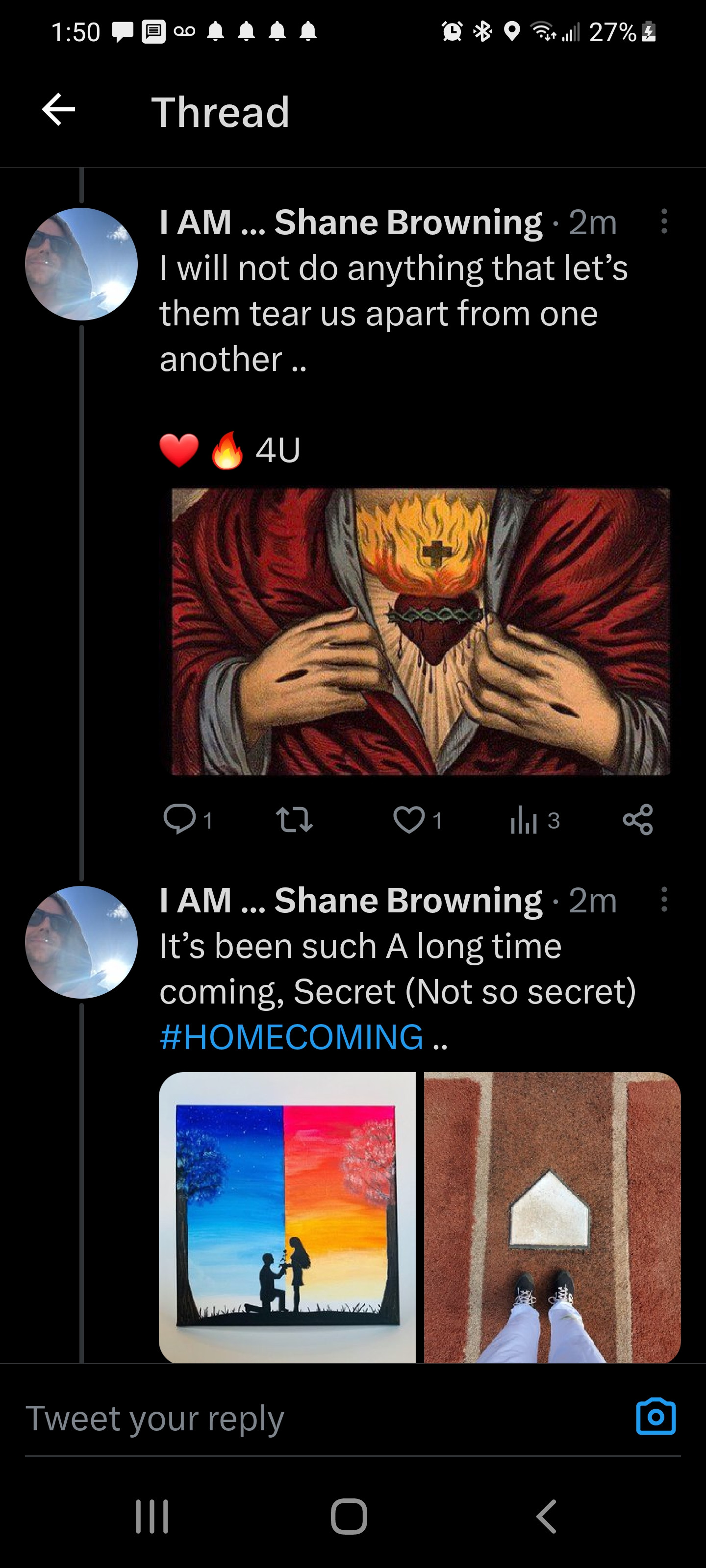Screen dimensions: 706x1568
Task: Open the sacred heart image in the tweet
Action: click(420, 631)
